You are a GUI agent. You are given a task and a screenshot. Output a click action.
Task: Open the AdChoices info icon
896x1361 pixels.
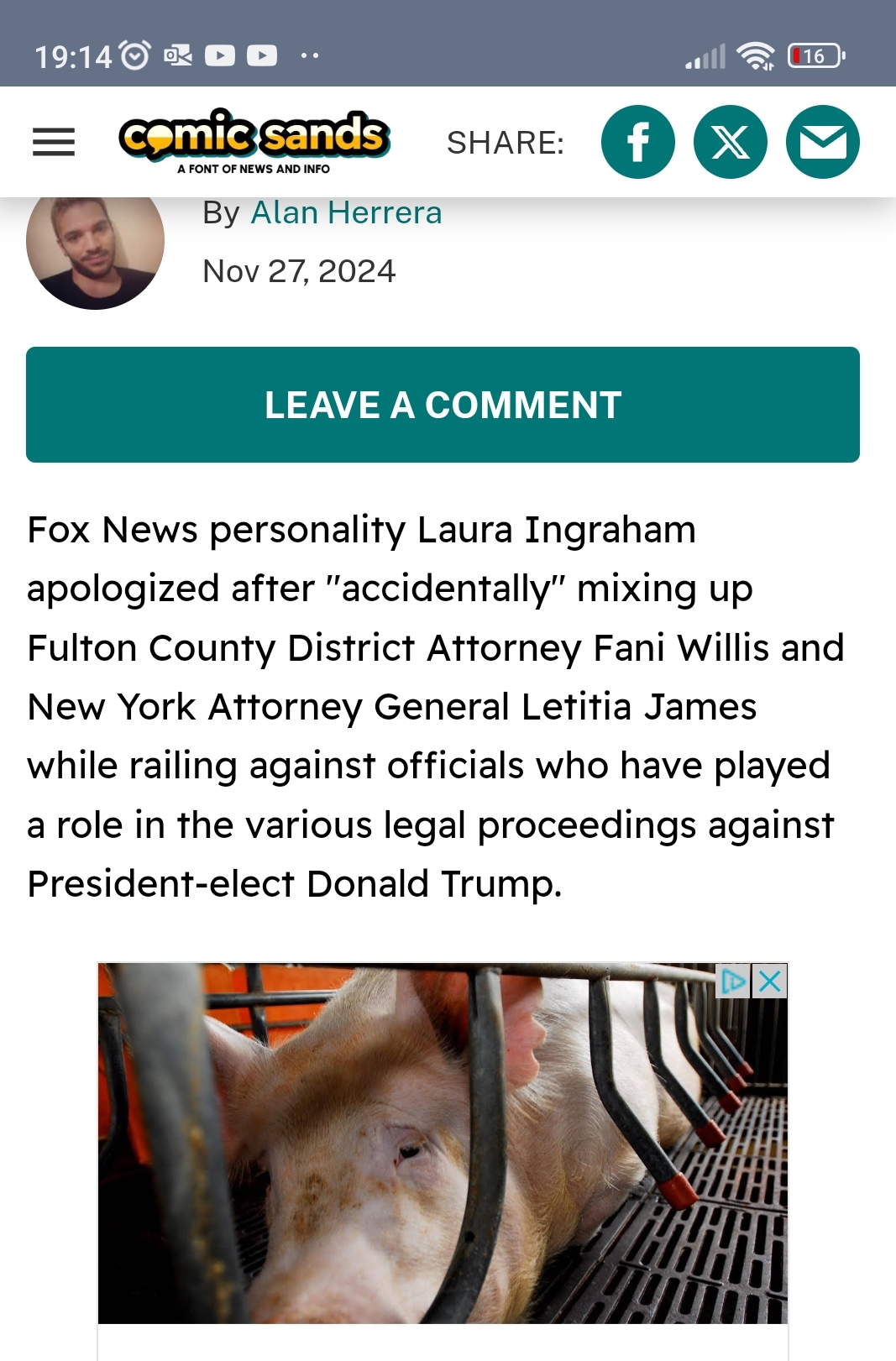pos(733,981)
